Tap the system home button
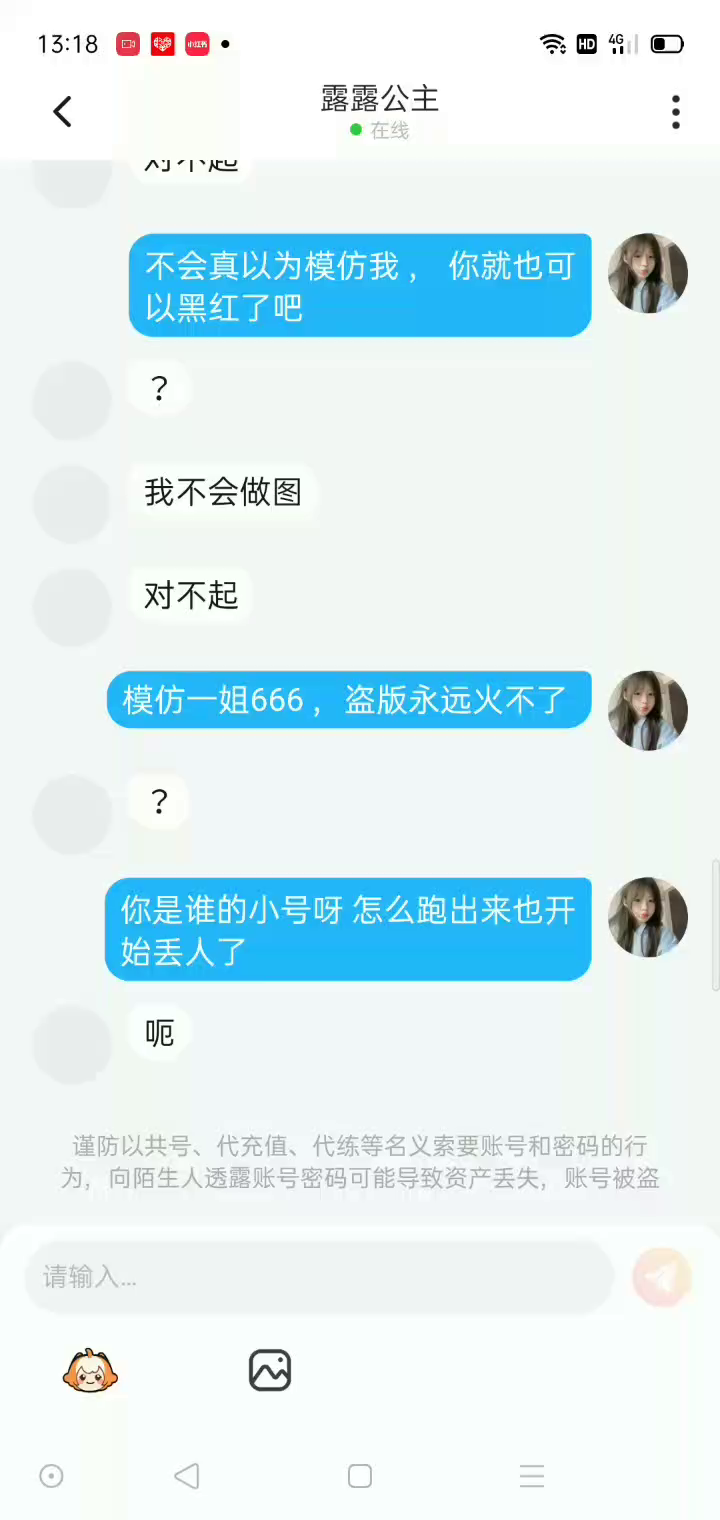This screenshot has width=720, height=1520. pyautogui.click(x=360, y=1476)
